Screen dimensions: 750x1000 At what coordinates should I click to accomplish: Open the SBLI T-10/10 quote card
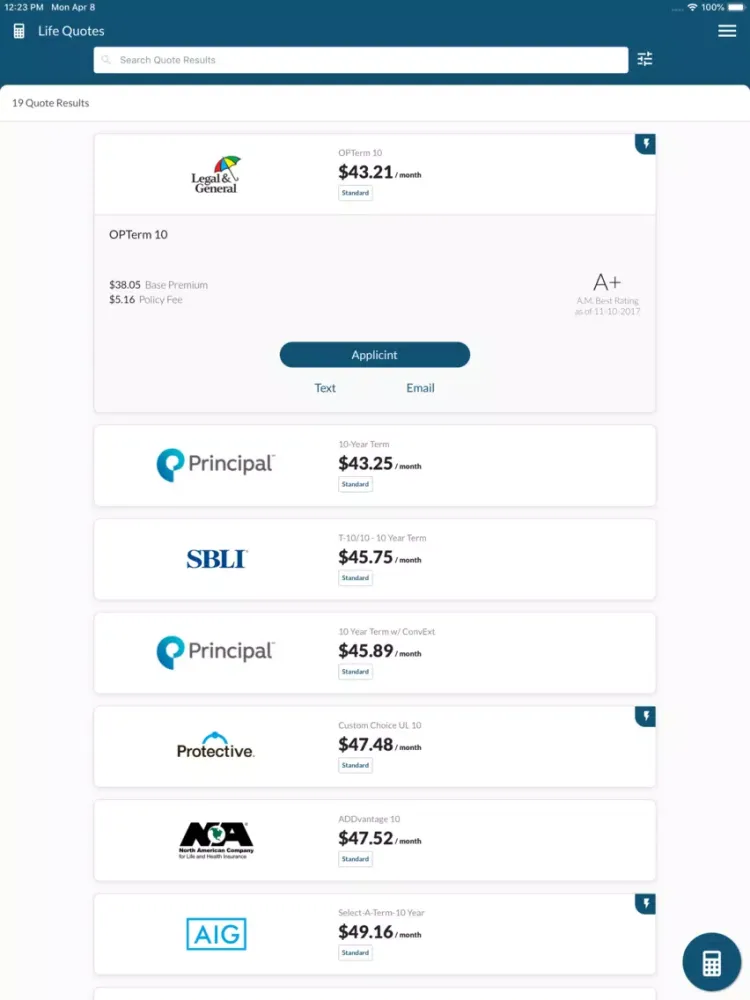[374, 559]
